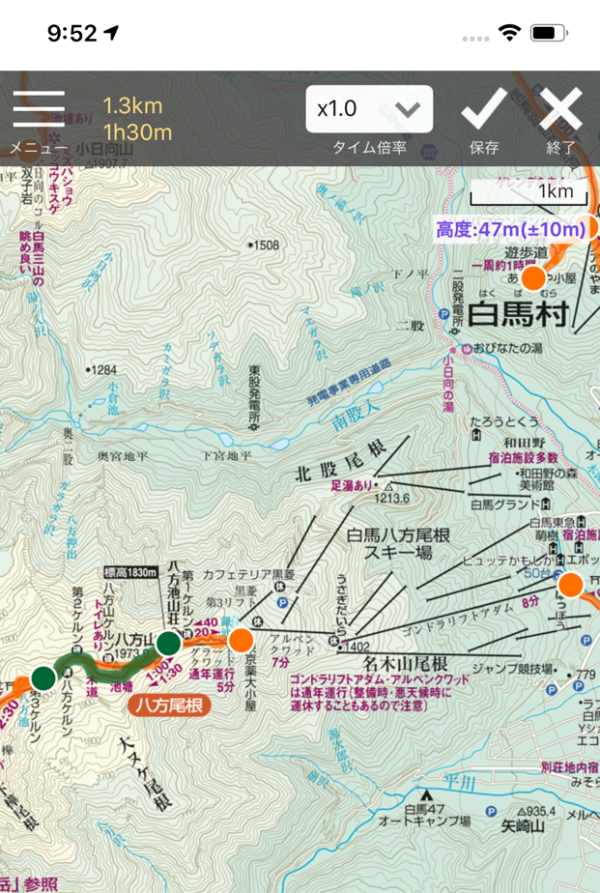Select the green waypoint at 第3ケルン
Screen dimensions: 600x893
[43, 678]
